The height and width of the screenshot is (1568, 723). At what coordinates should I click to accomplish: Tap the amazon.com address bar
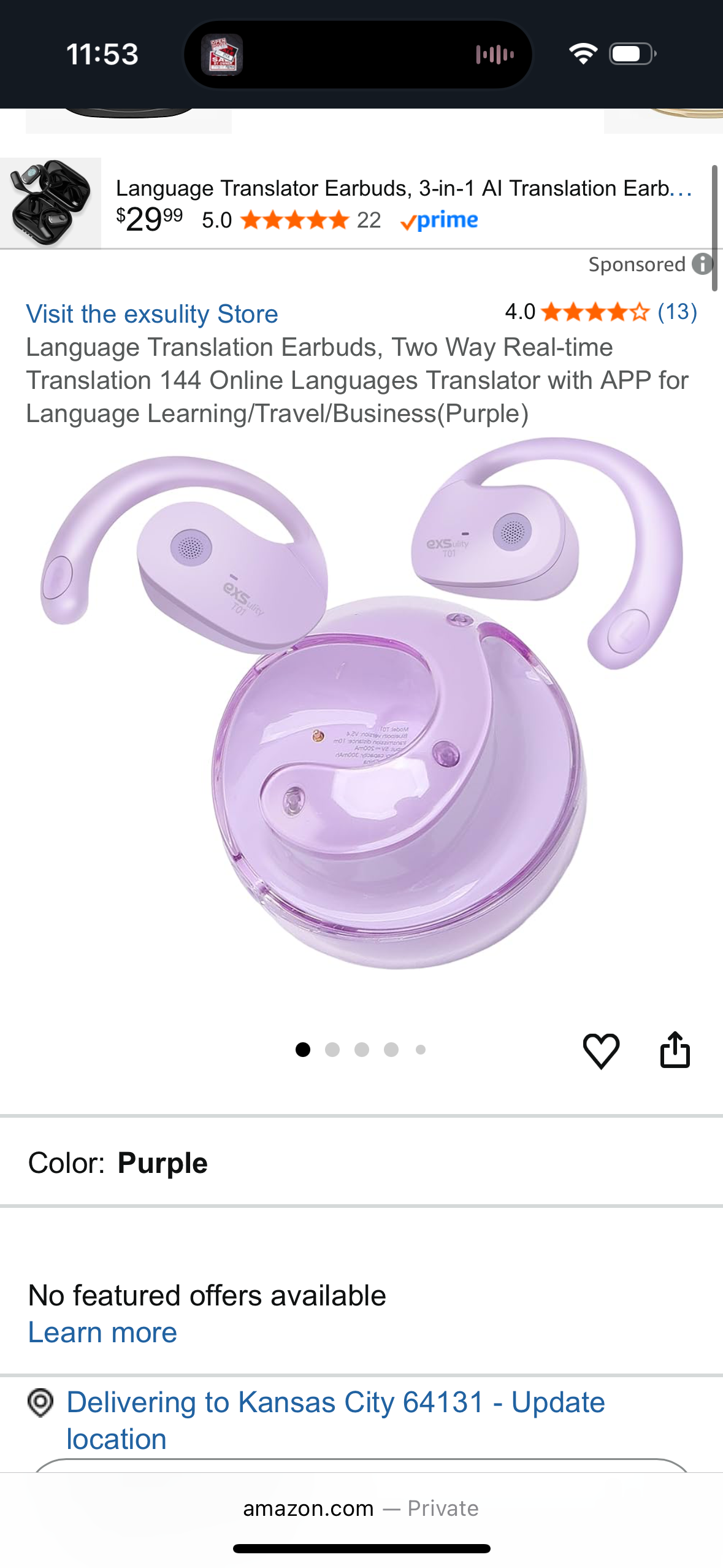[361, 1508]
